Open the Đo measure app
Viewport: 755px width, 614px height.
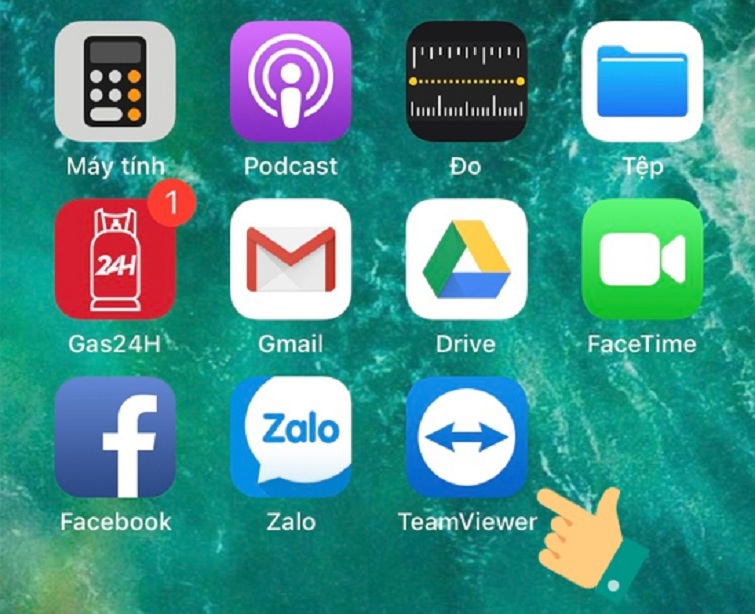tap(466, 81)
